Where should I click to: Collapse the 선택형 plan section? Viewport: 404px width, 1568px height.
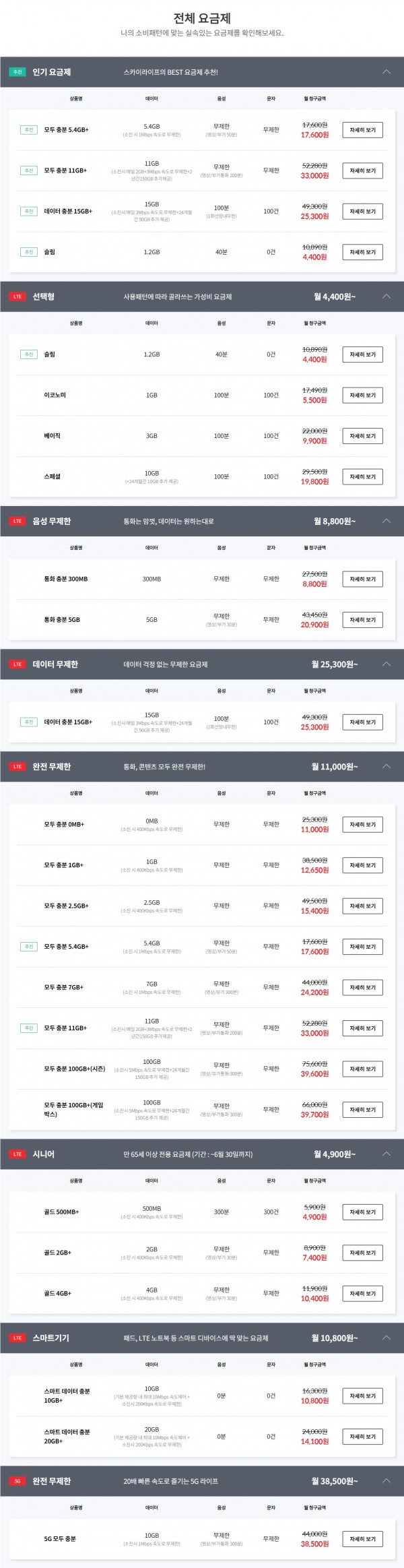point(386,296)
